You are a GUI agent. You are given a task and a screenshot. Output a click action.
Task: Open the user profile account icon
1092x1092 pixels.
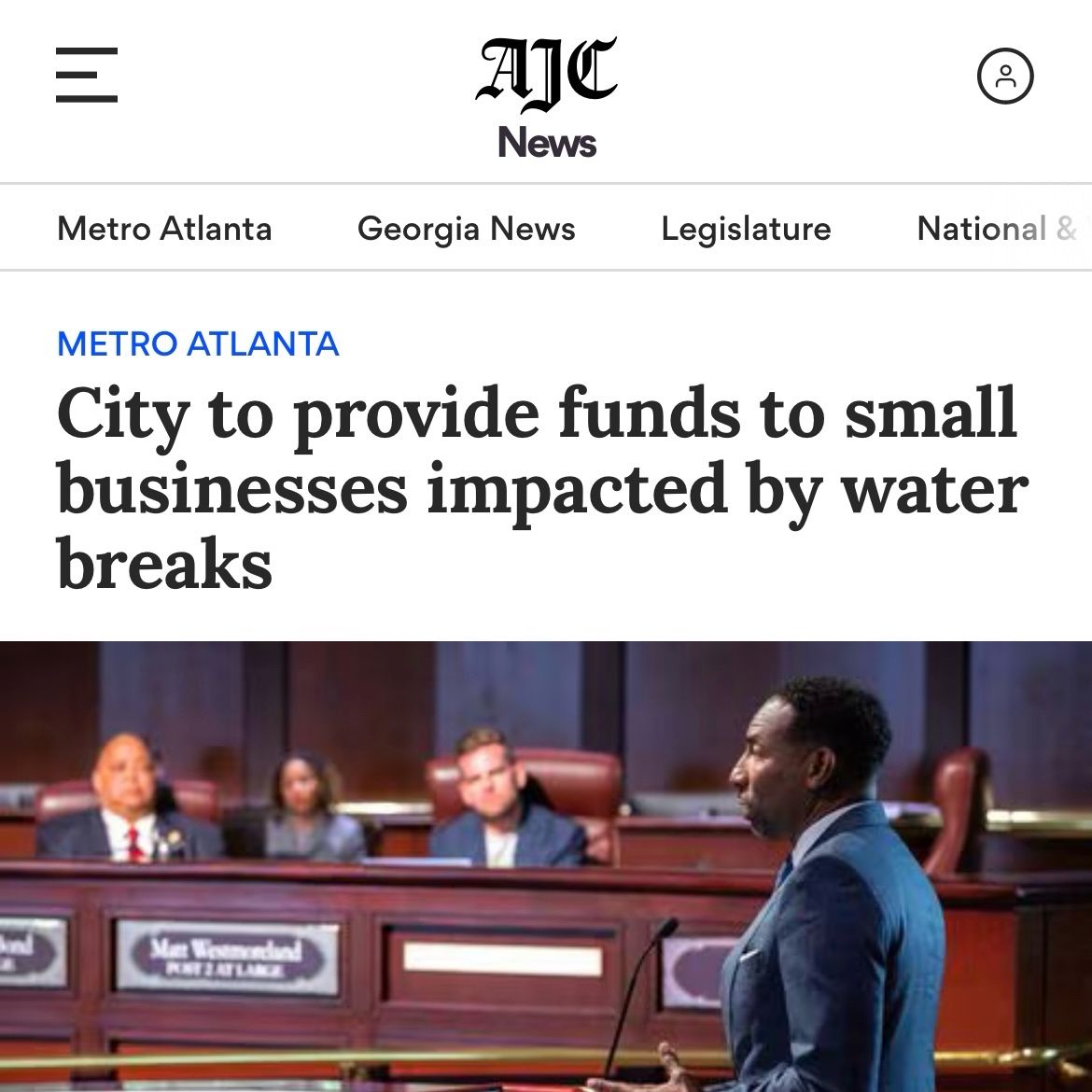pos(1005,76)
